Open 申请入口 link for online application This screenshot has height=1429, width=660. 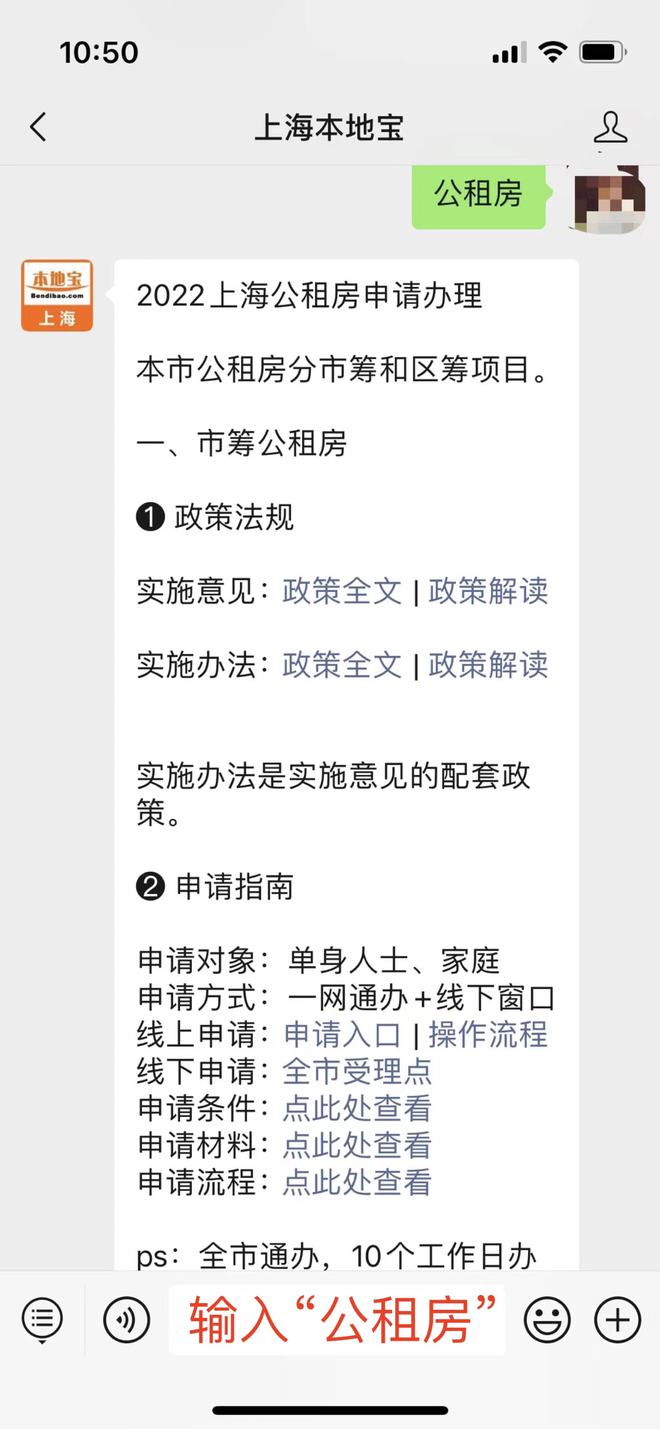point(342,1034)
